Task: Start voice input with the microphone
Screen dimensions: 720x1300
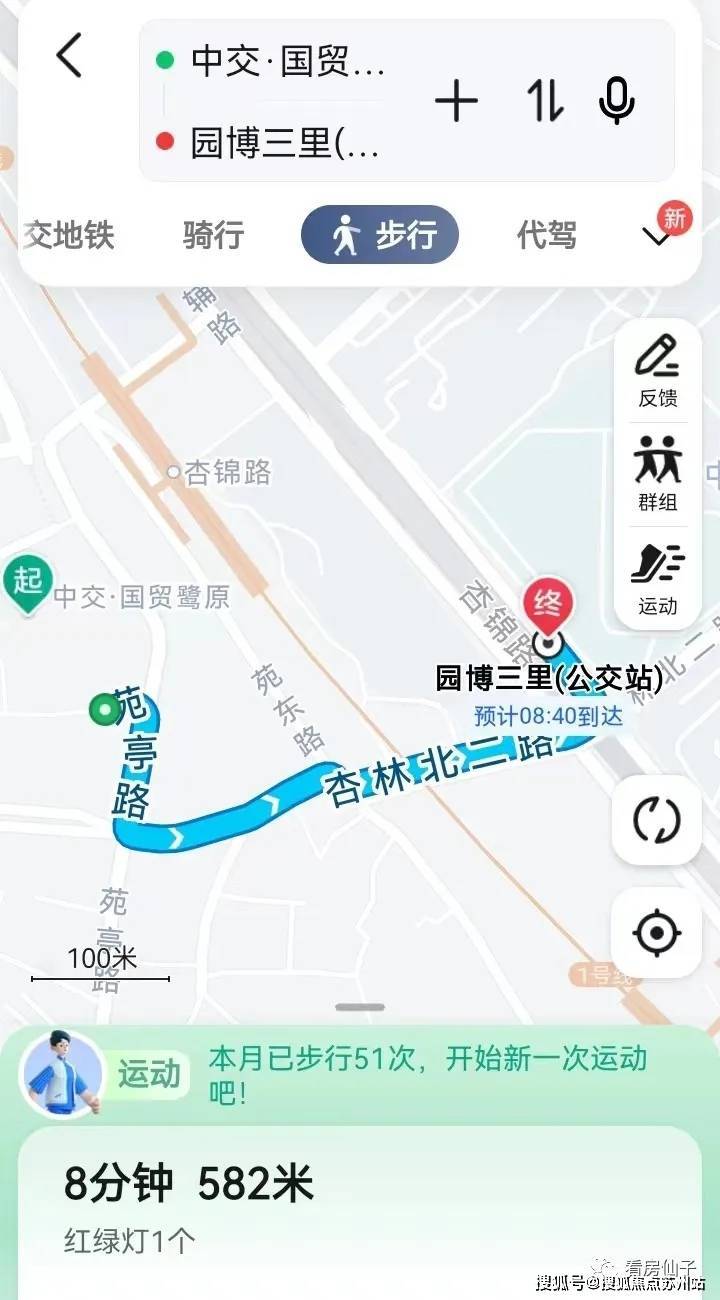Action: click(616, 101)
